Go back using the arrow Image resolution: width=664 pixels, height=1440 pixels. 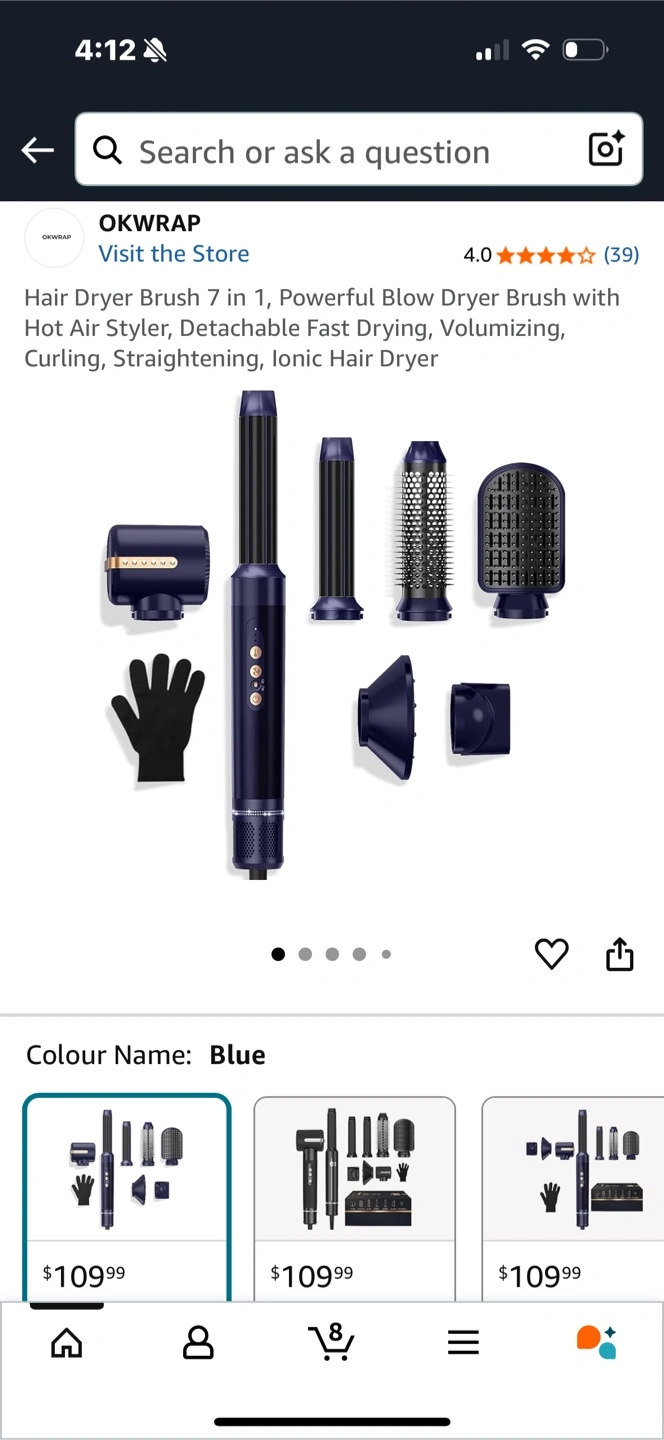click(38, 151)
